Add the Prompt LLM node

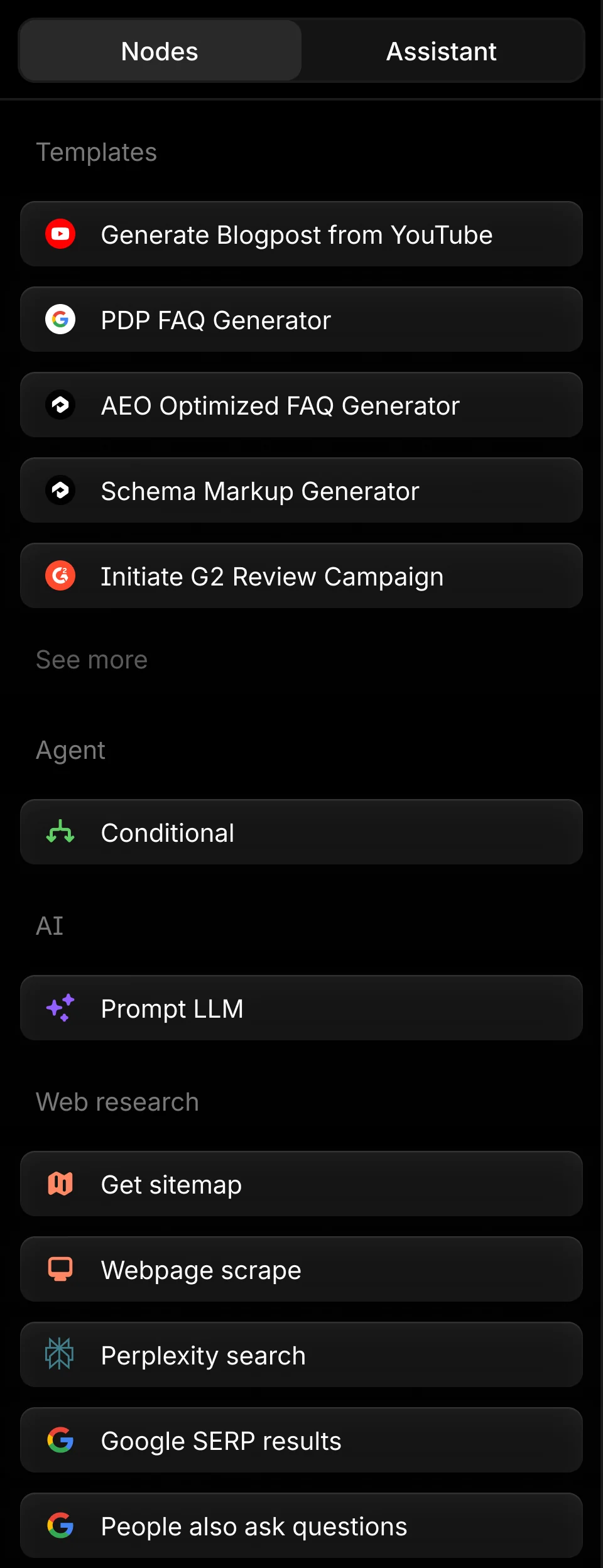point(301,1008)
